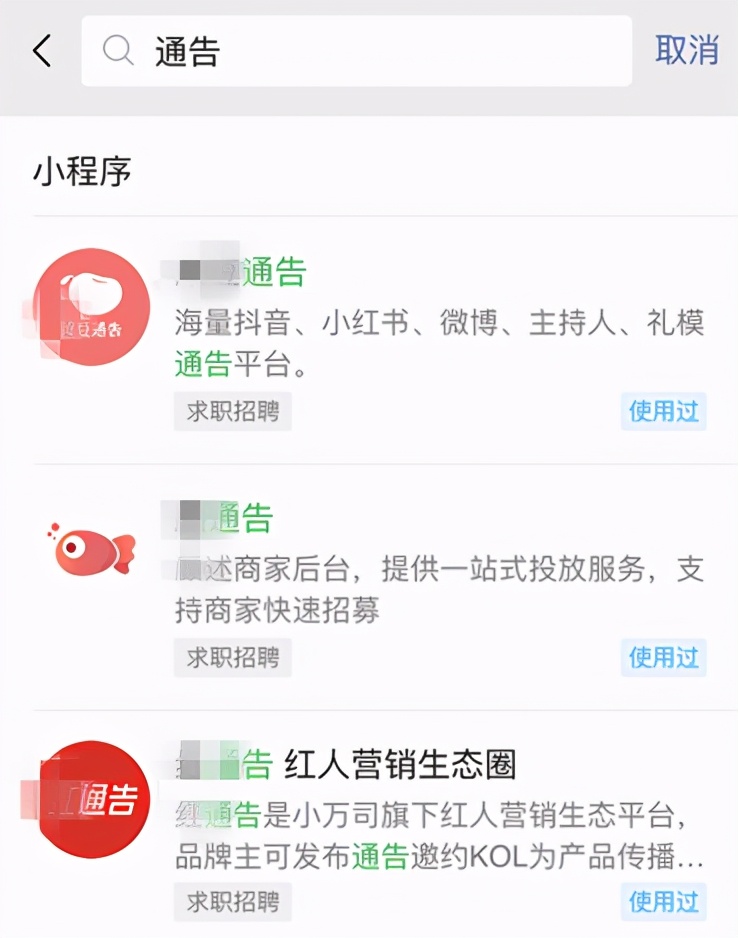
Task: Tap the 使用过 badge on the last result
Action: click(664, 902)
